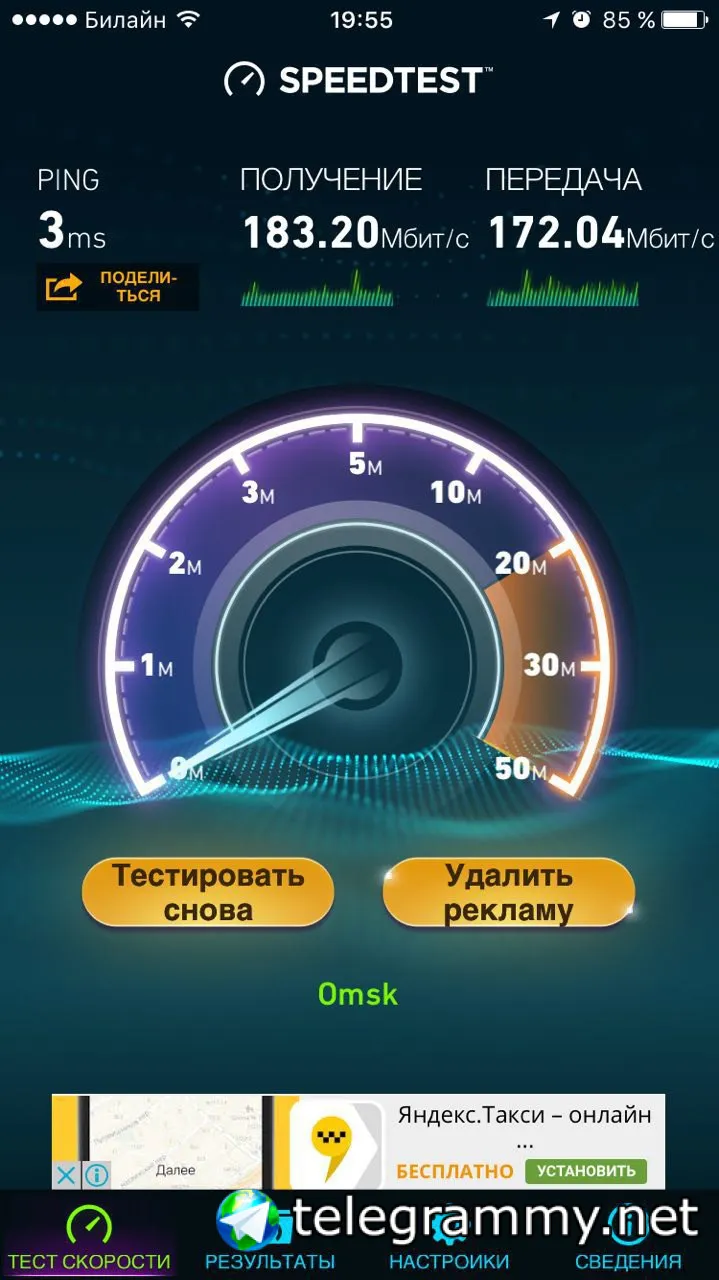Share the speed test result via Поделиться
The height and width of the screenshot is (1280, 719).
(x=118, y=287)
